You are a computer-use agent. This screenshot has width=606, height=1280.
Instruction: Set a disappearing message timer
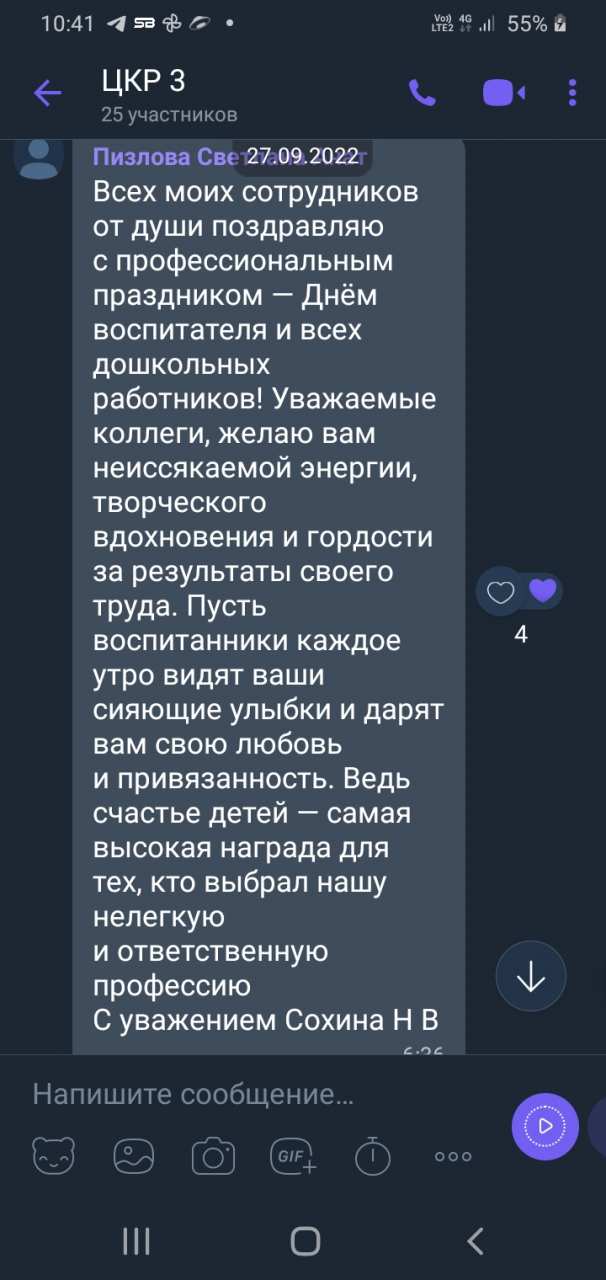373,1156
